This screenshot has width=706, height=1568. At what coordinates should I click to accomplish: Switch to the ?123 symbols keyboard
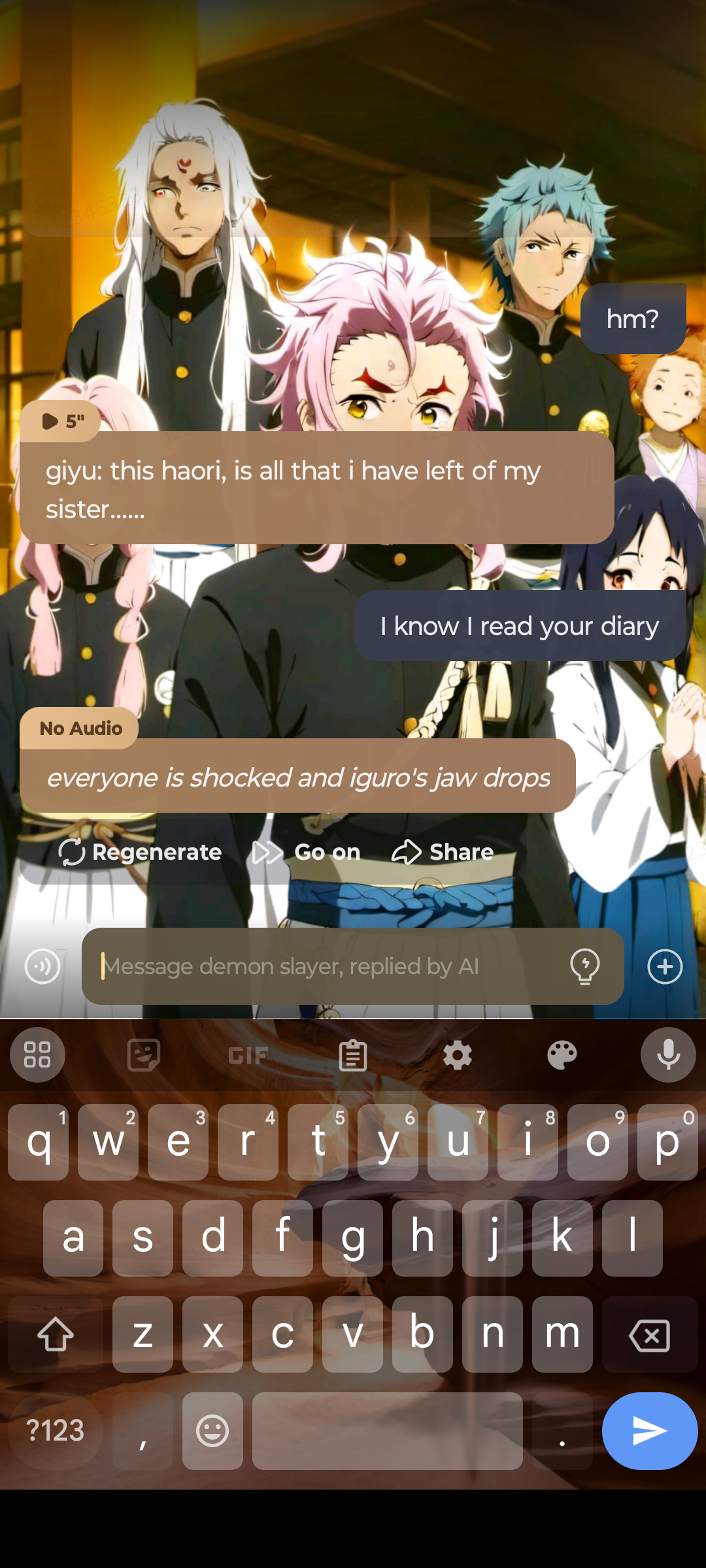coord(56,1431)
